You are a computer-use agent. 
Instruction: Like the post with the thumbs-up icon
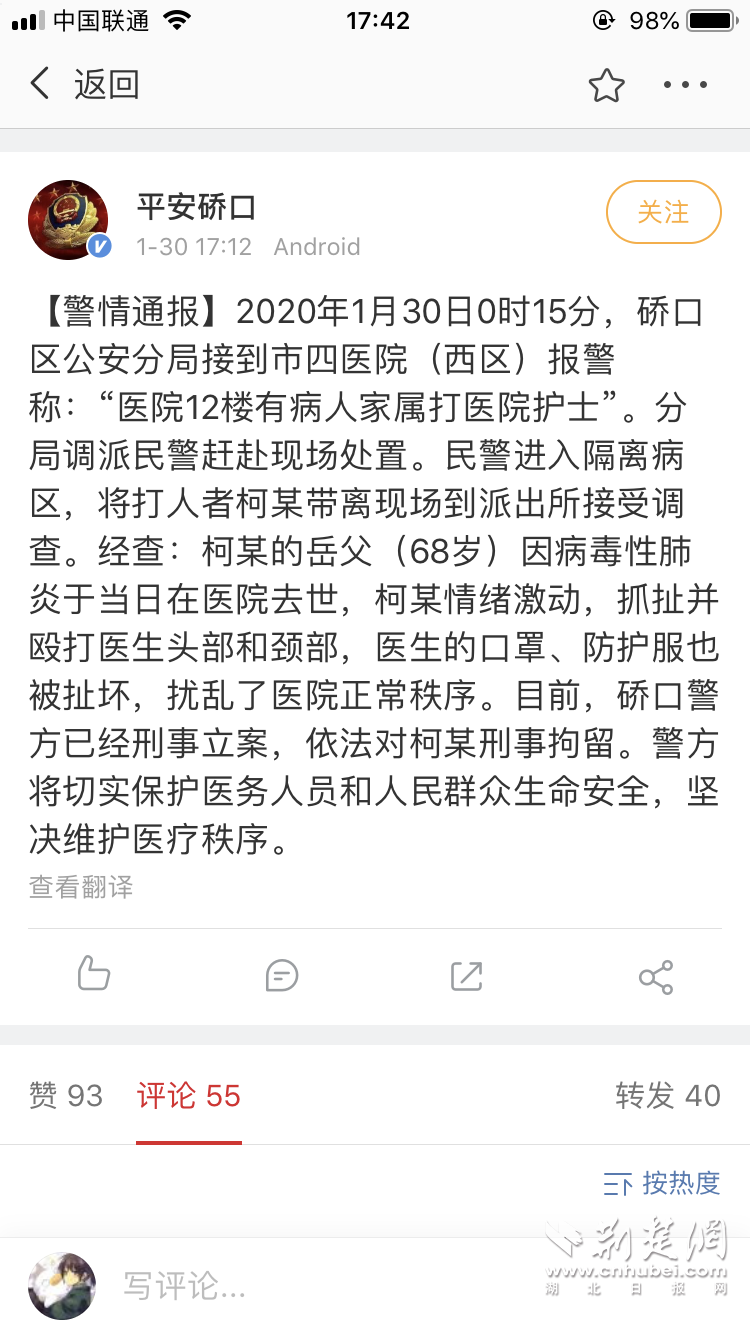point(94,975)
